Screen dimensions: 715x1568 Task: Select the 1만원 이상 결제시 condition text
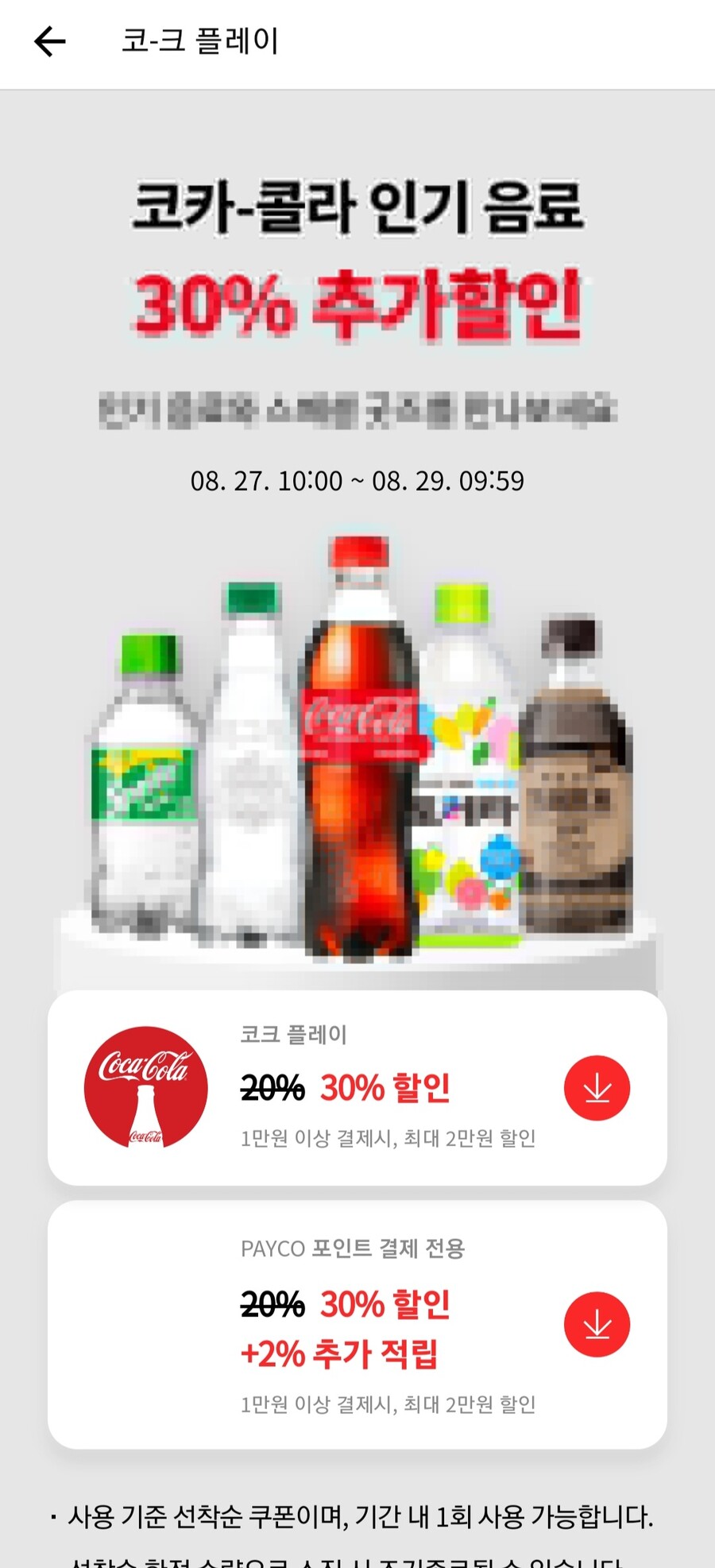tap(389, 1139)
